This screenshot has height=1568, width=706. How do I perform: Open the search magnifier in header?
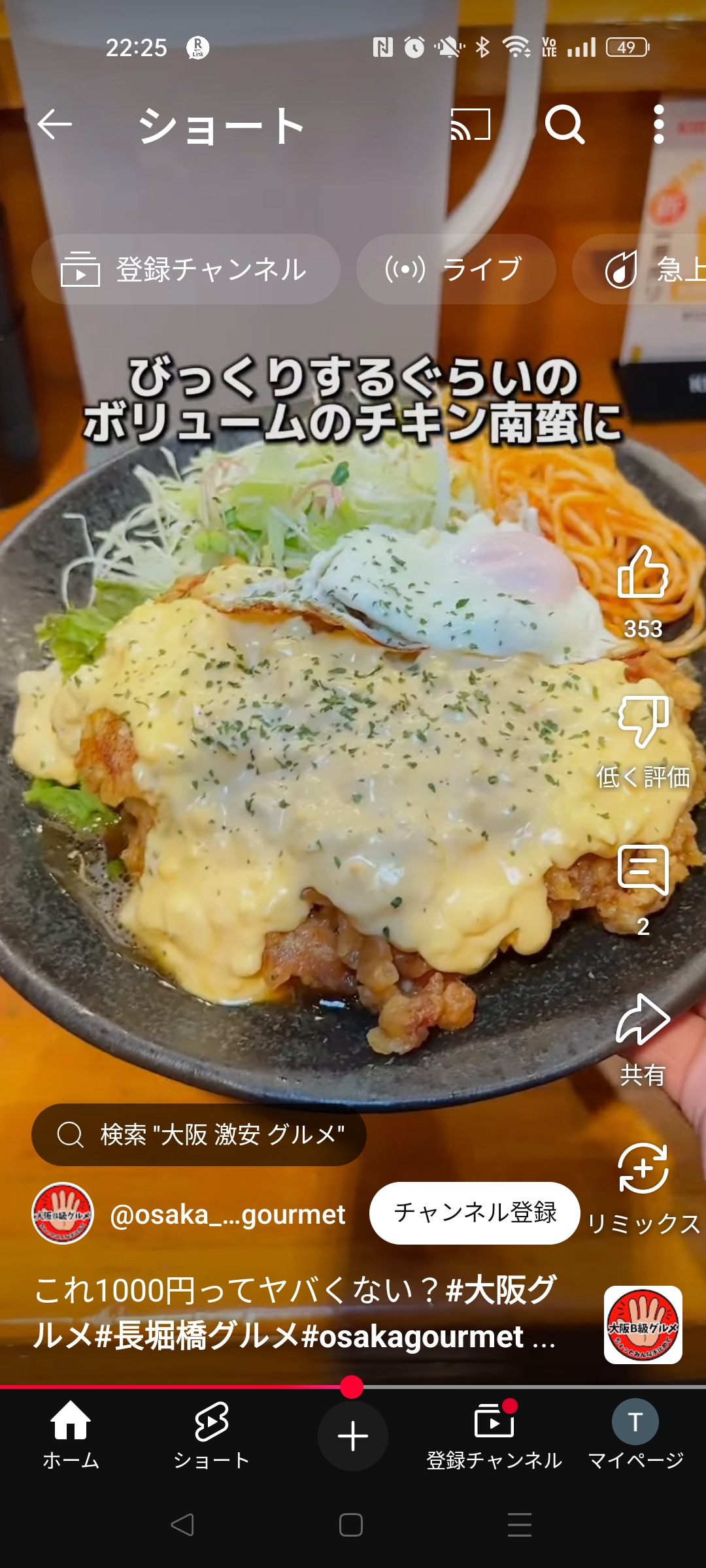coord(565,125)
